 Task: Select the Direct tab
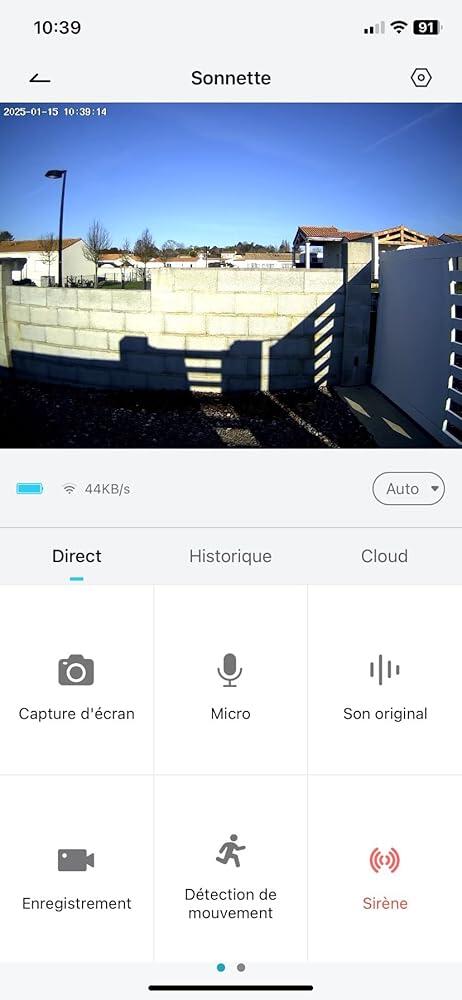tap(77, 556)
